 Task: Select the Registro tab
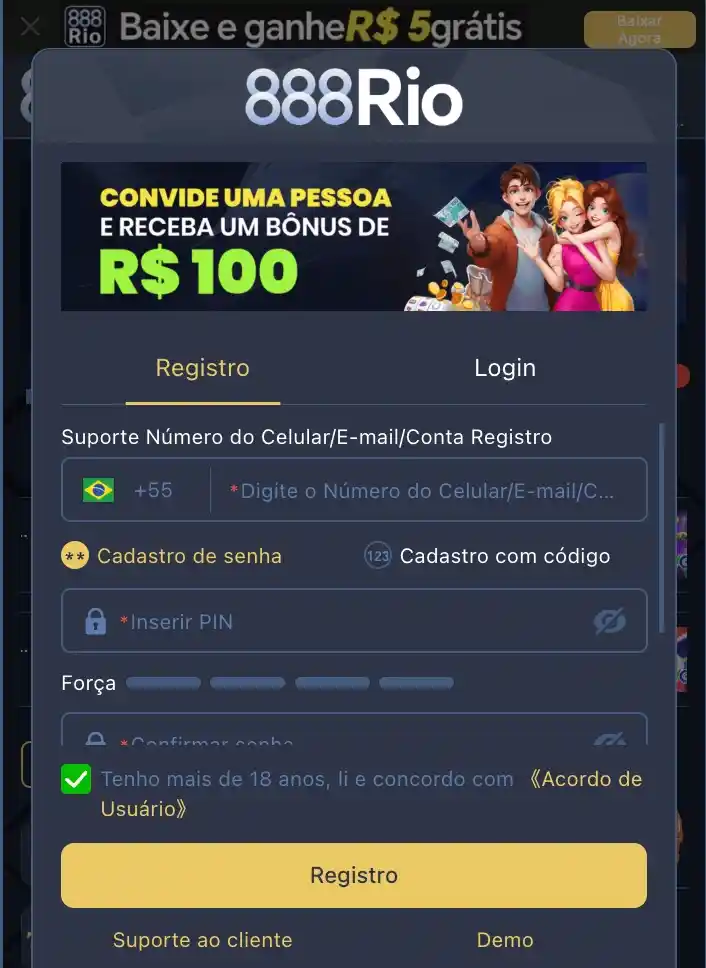tap(202, 368)
